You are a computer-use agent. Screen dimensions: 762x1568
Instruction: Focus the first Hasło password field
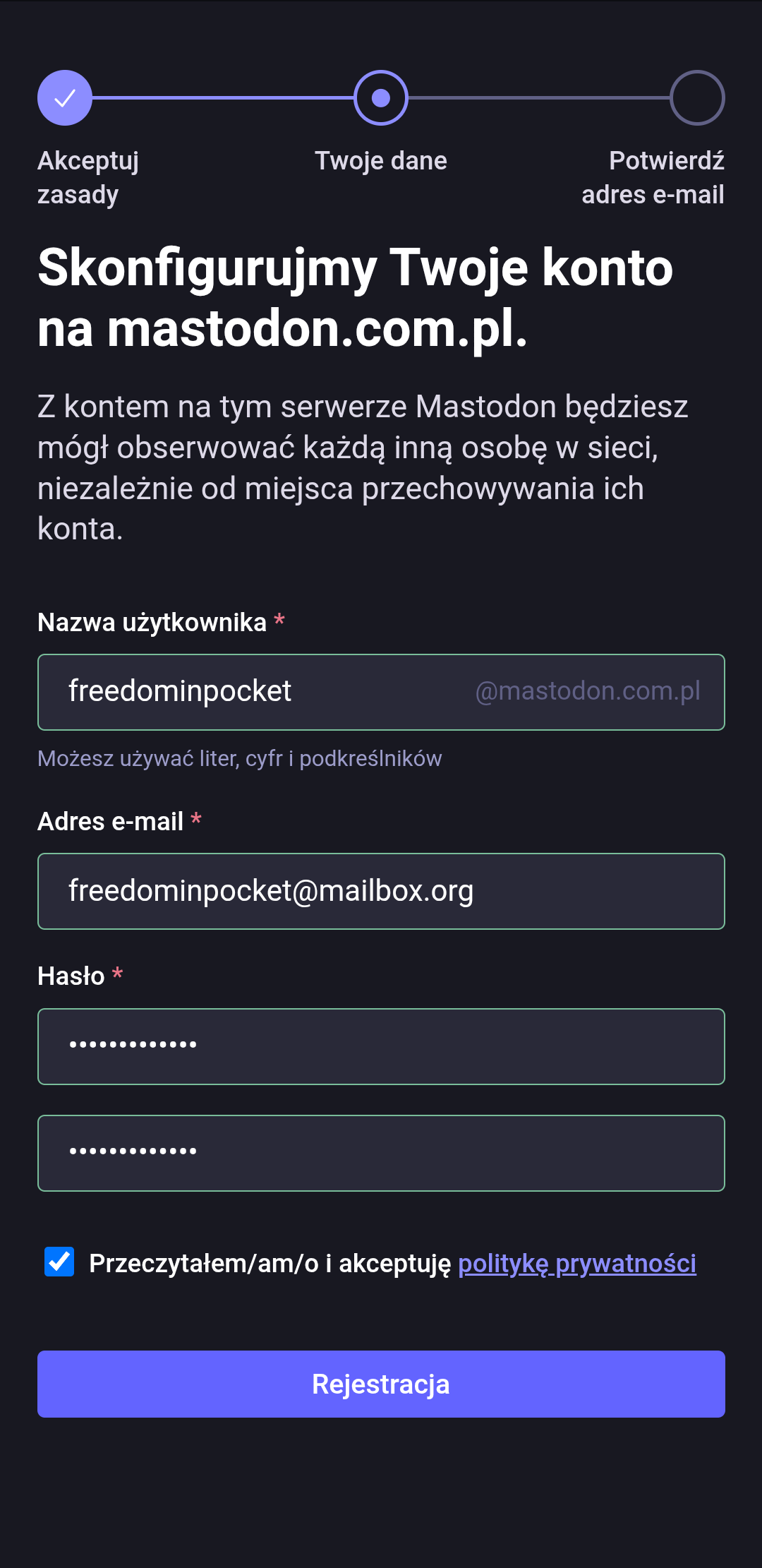(381, 1046)
